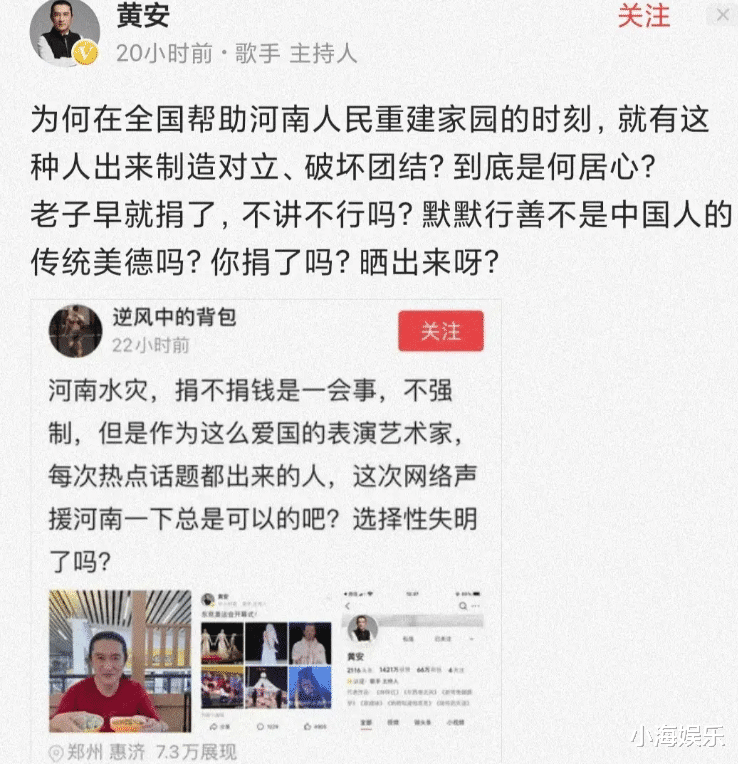Click the first Olympics ceremony photo thumbnail
This screenshot has width=738, height=764.
[221, 641]
